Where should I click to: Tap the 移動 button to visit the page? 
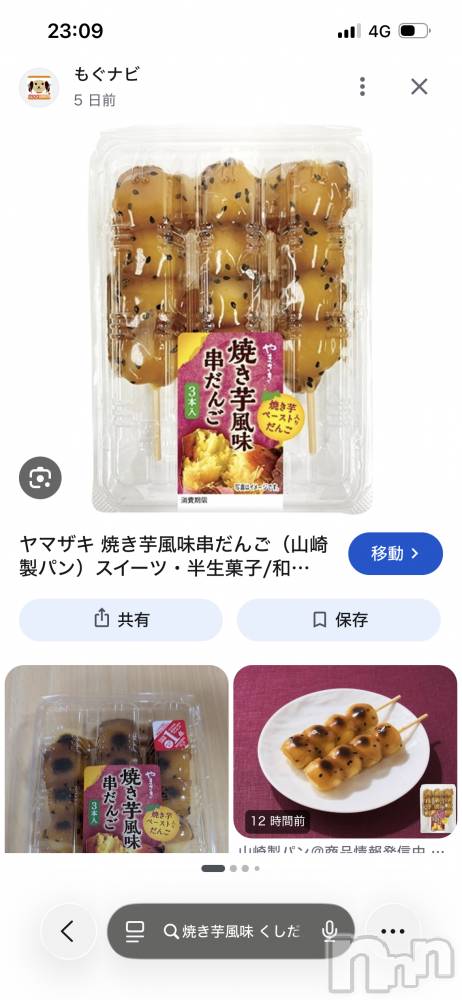click(x=395, y=554)
